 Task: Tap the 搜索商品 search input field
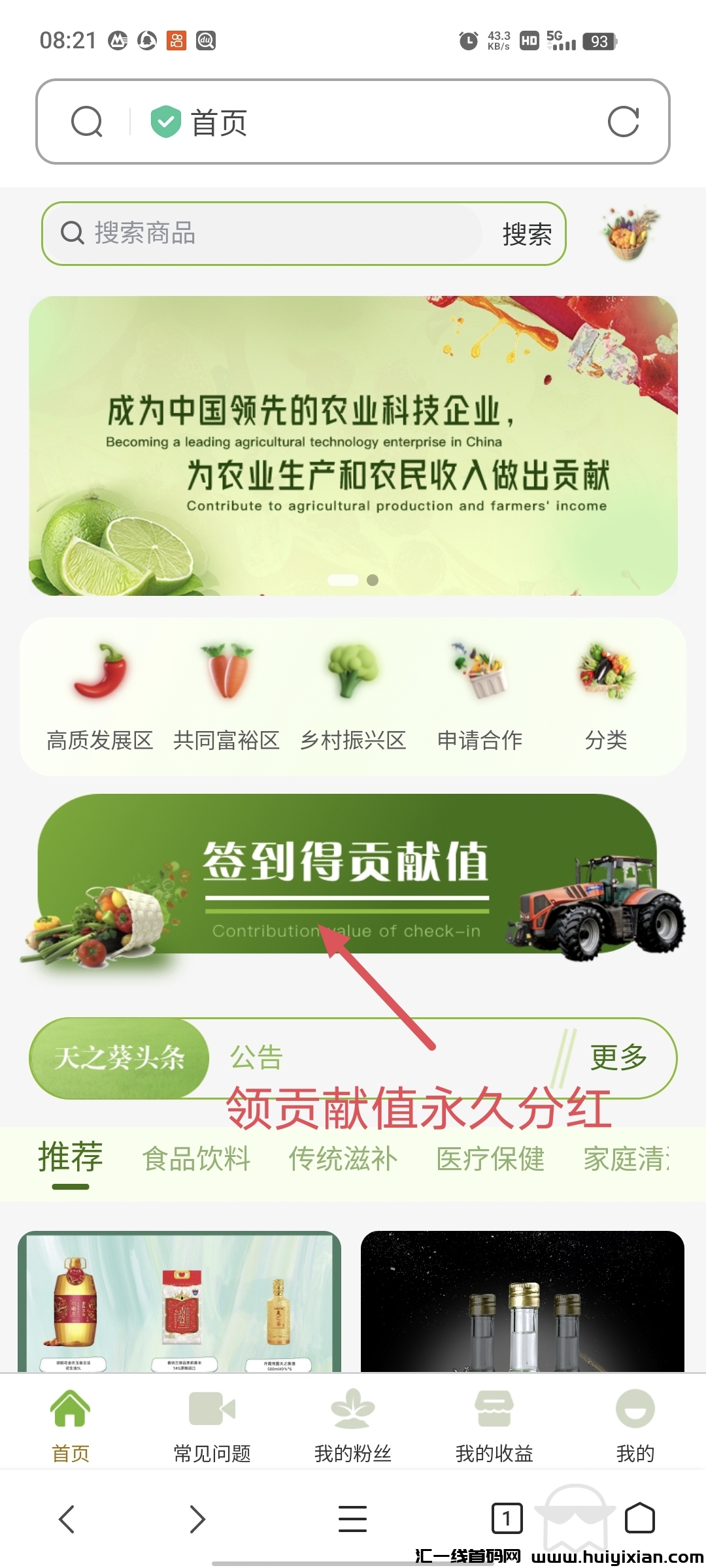(261, 233)
